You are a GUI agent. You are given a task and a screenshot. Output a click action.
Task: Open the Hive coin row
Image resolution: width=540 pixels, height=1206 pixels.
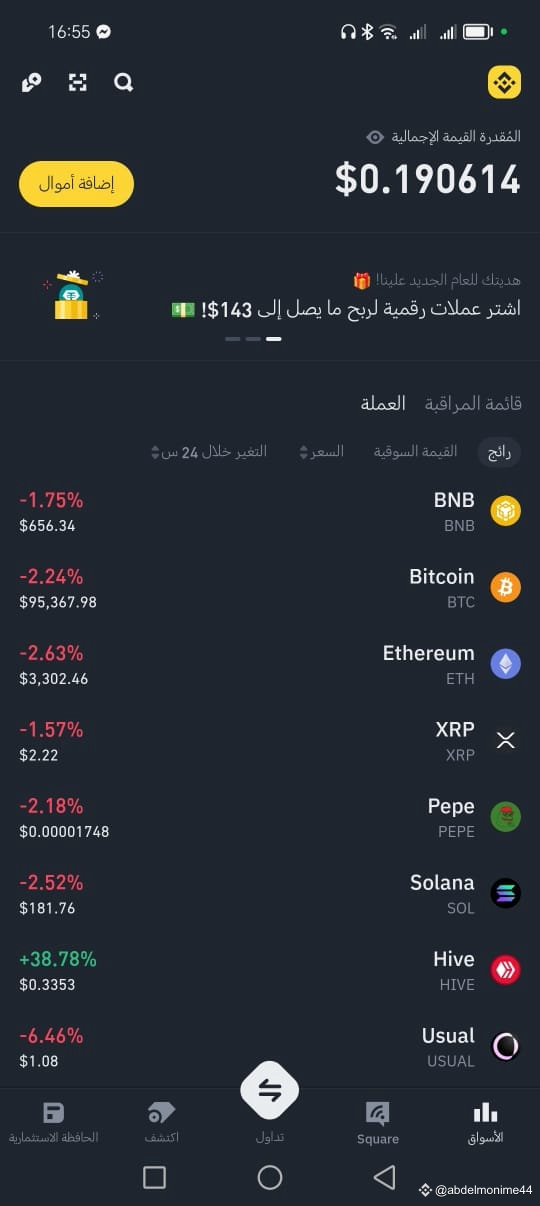[270, 971]
